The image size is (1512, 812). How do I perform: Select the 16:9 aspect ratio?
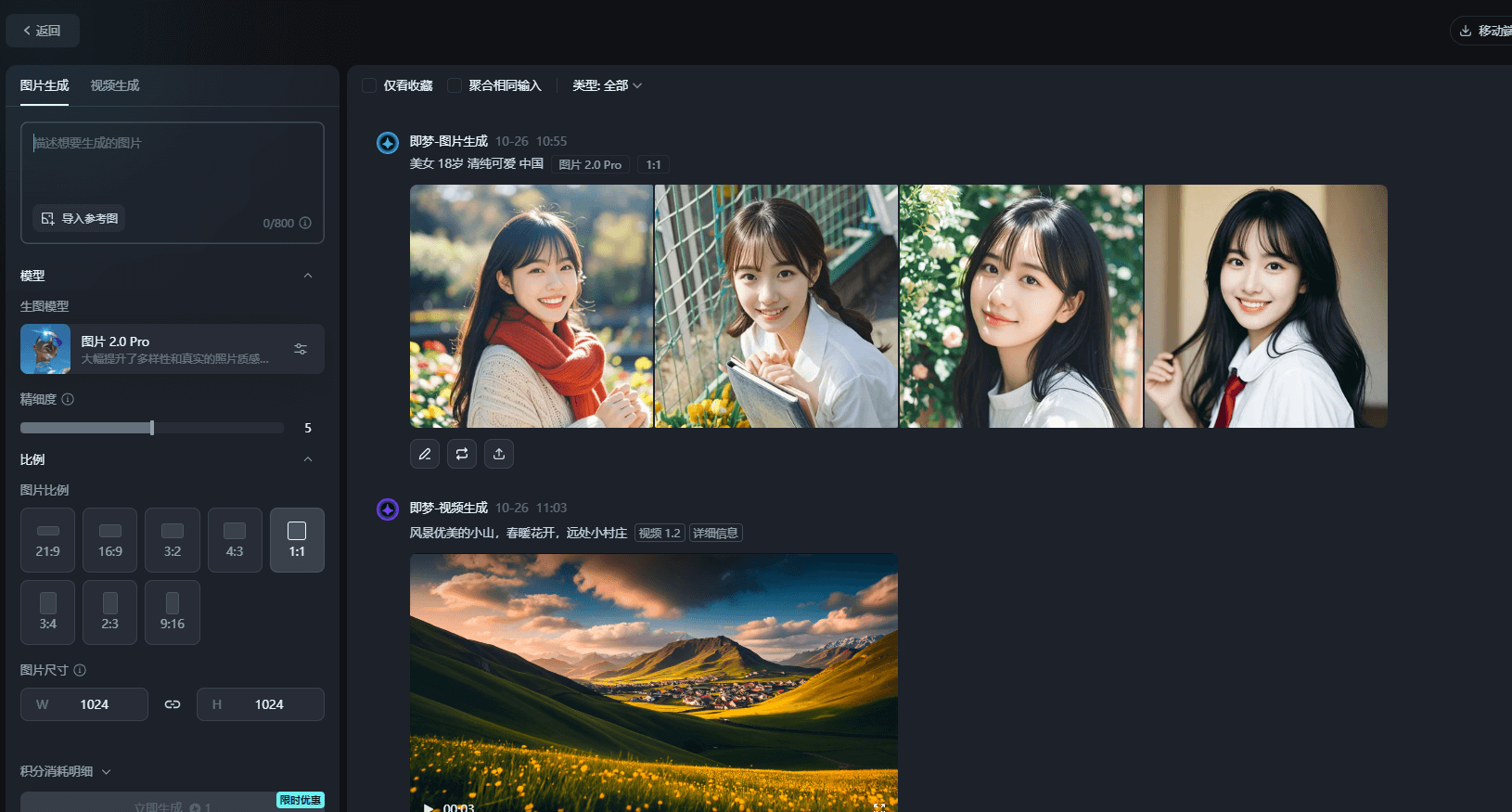(x=109, y=539)
